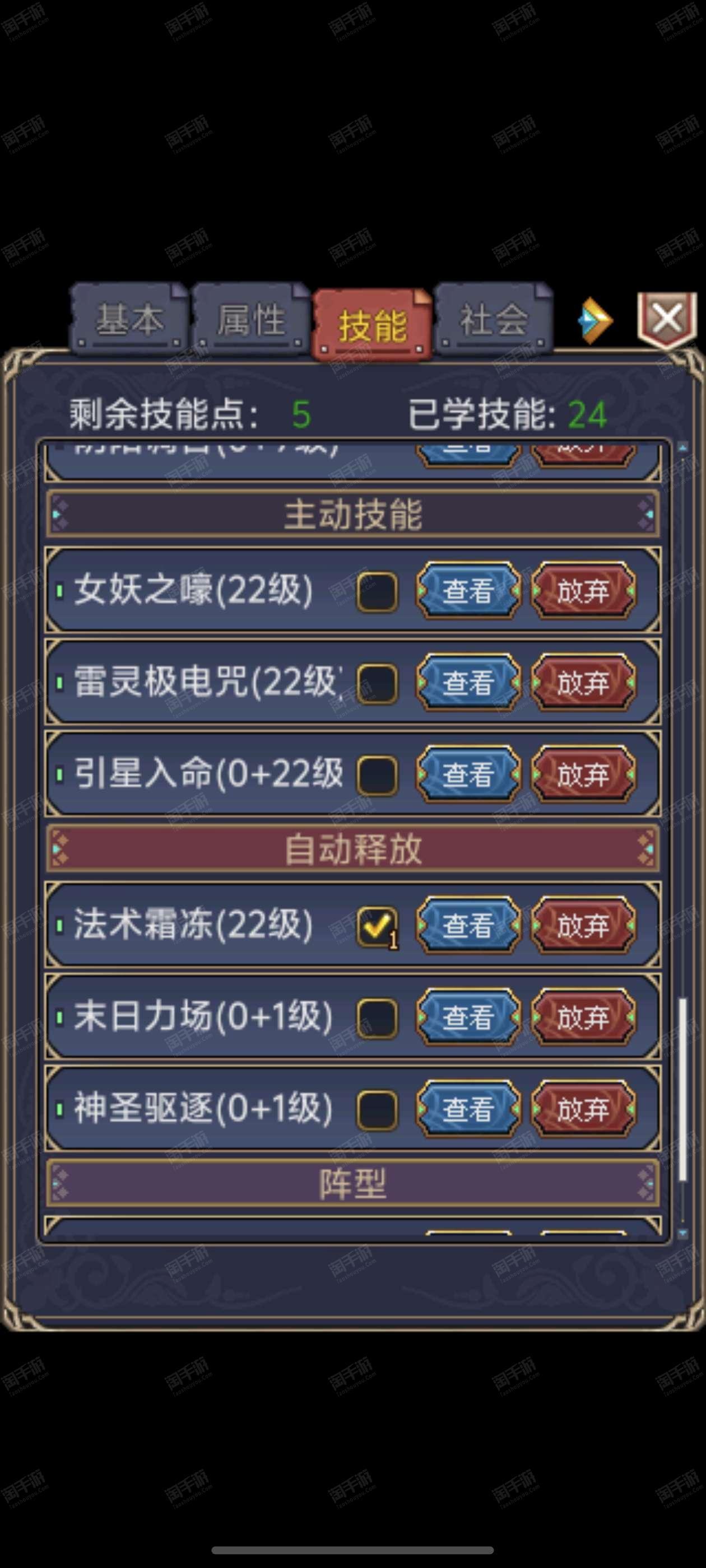
Task: View details of 引星入命
Action: [x=468, y=774]
